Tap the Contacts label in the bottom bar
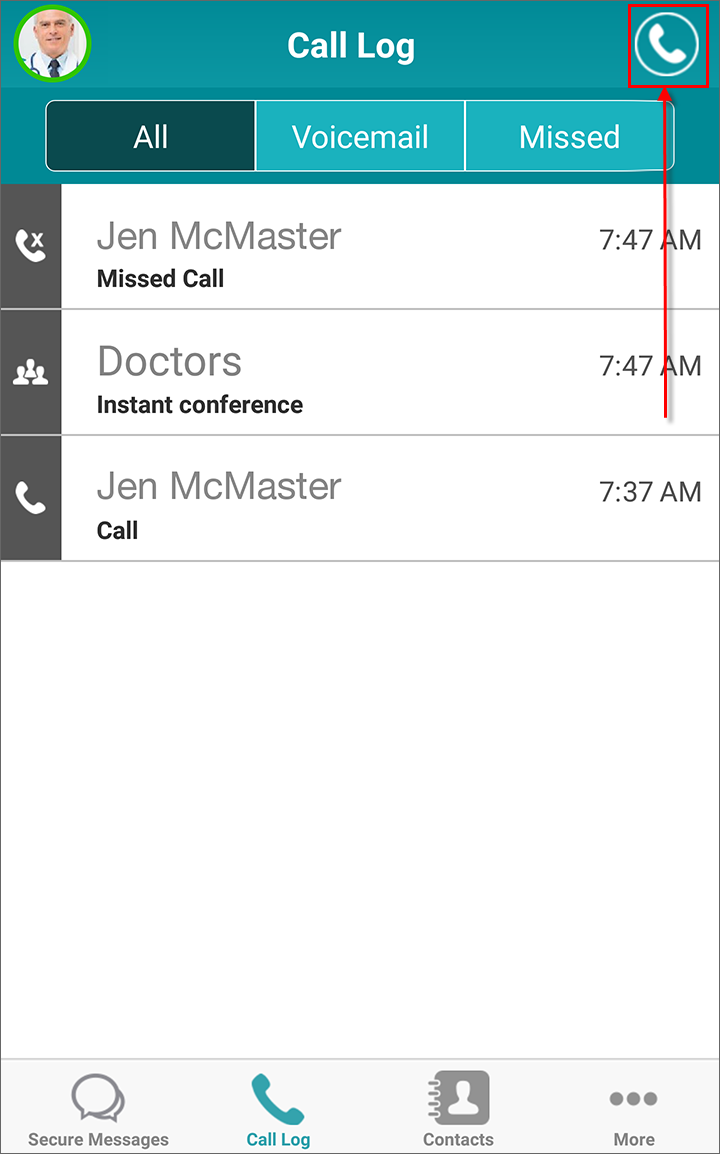720x1154 pixels. (x=458, y=1139)
